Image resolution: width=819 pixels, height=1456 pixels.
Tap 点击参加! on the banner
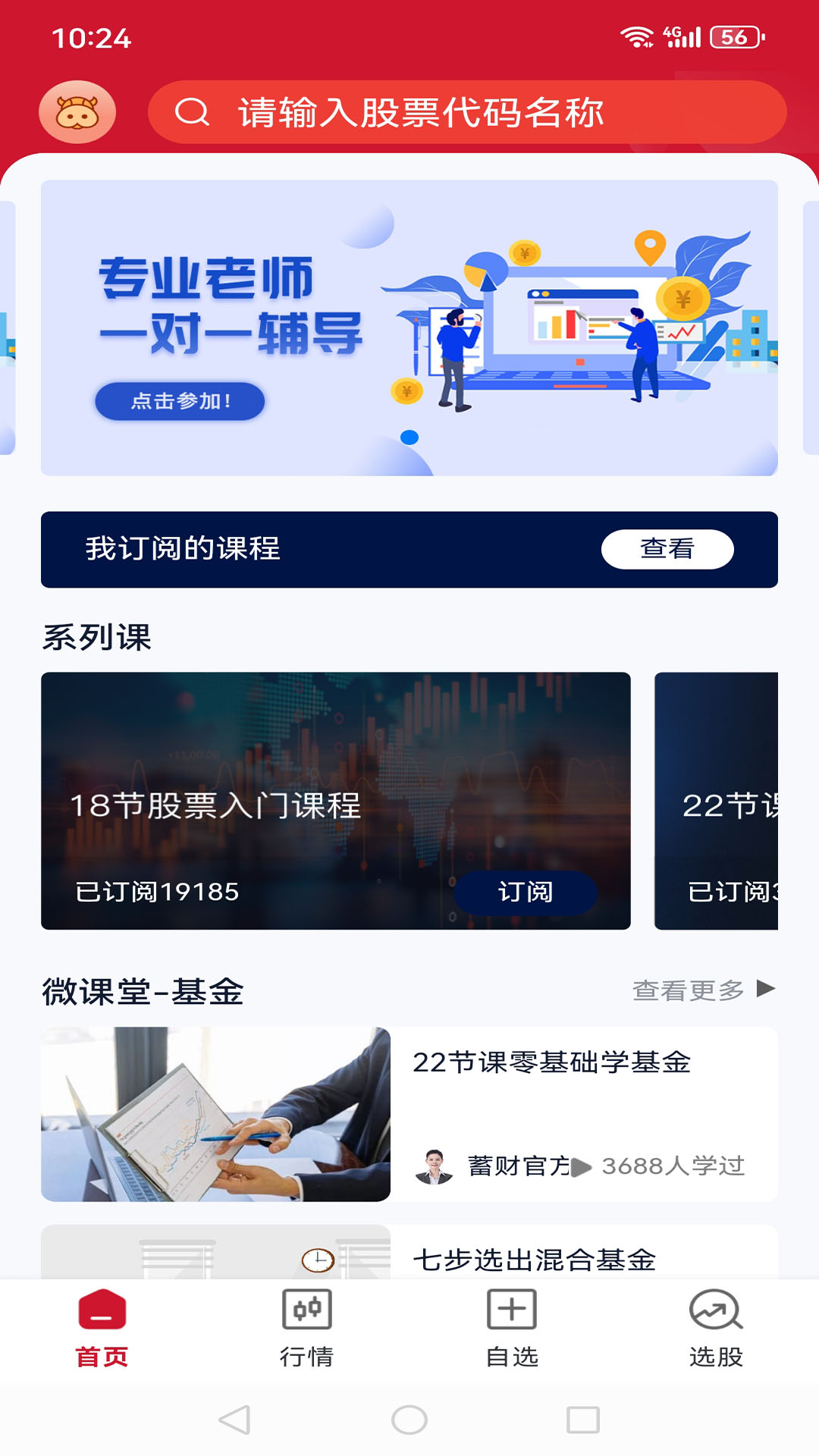click(x=180, y=403)
